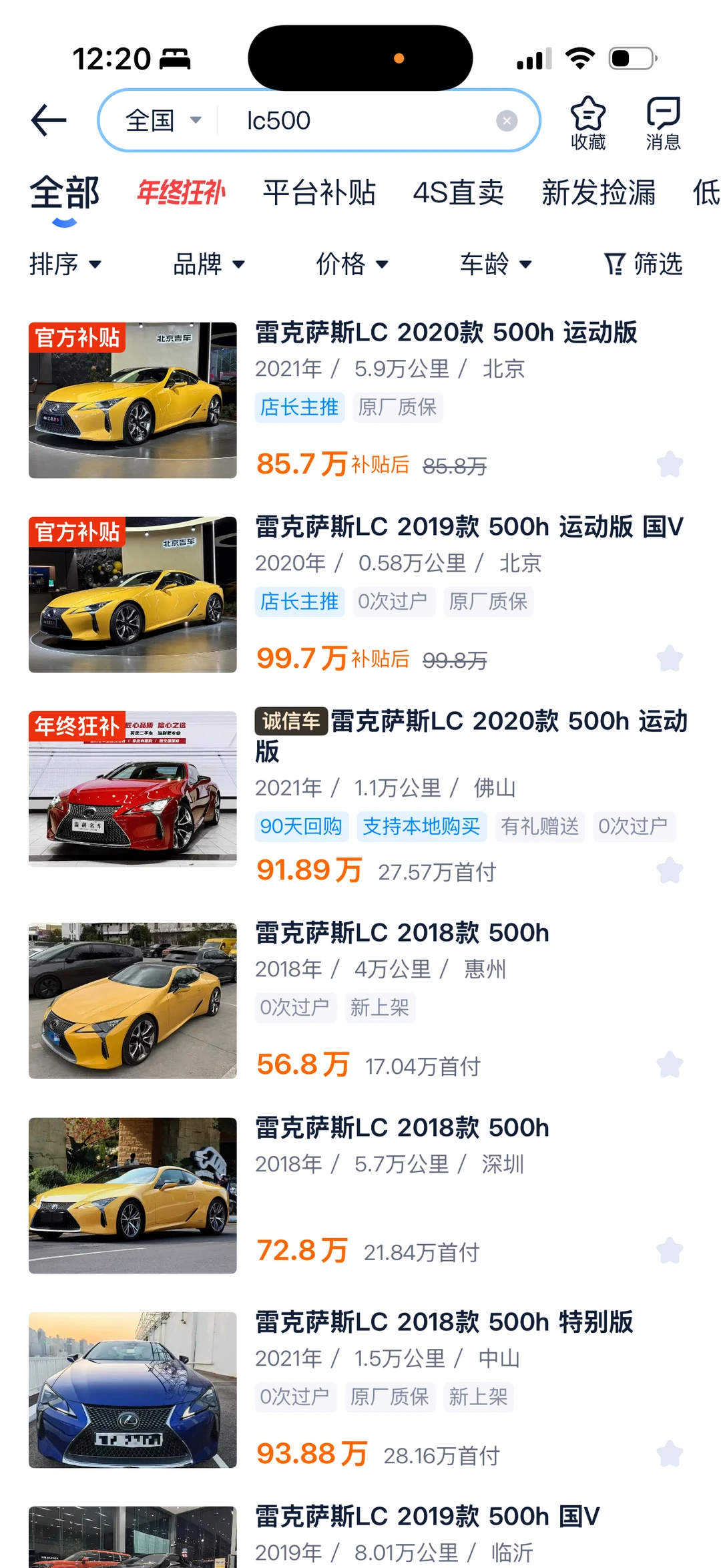Switch to the 新发捡漏 tab
This screenshot has height=1568, width=721.
(598, 193)
